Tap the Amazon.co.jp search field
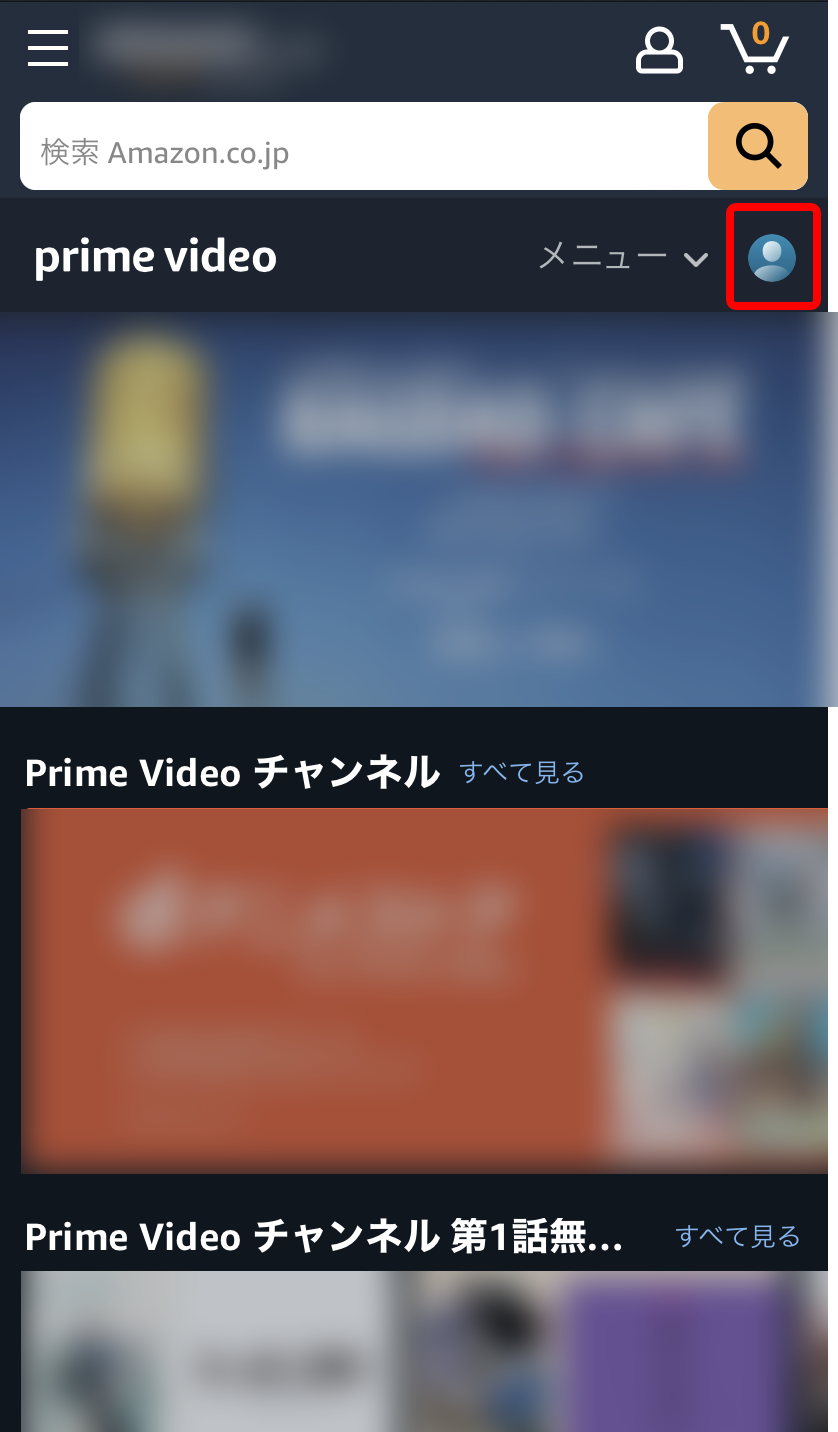The height and width of the screenshot is (1432, 838). [x=364, y=146]
